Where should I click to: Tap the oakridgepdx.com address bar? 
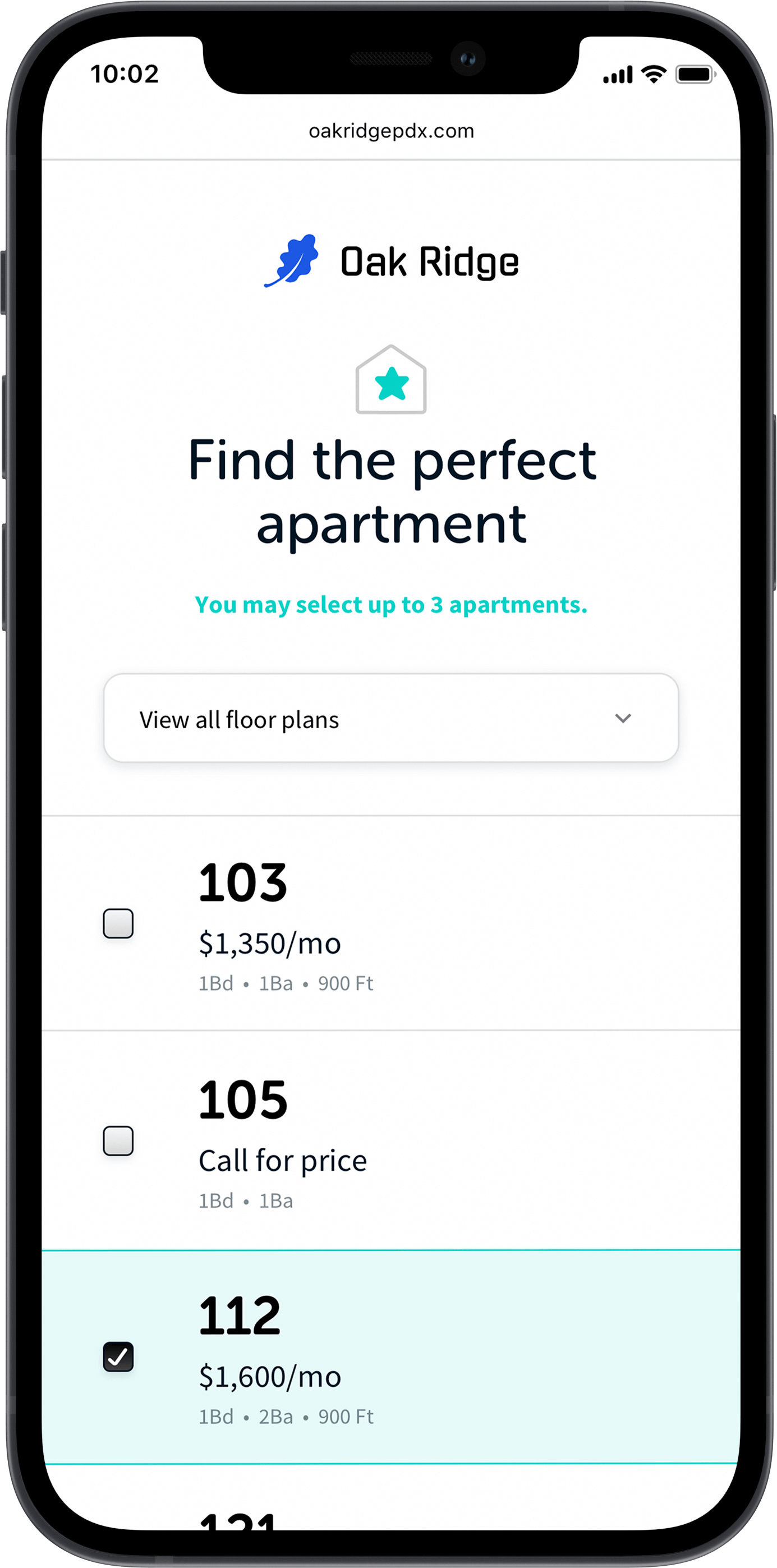(x=391, y=131)
